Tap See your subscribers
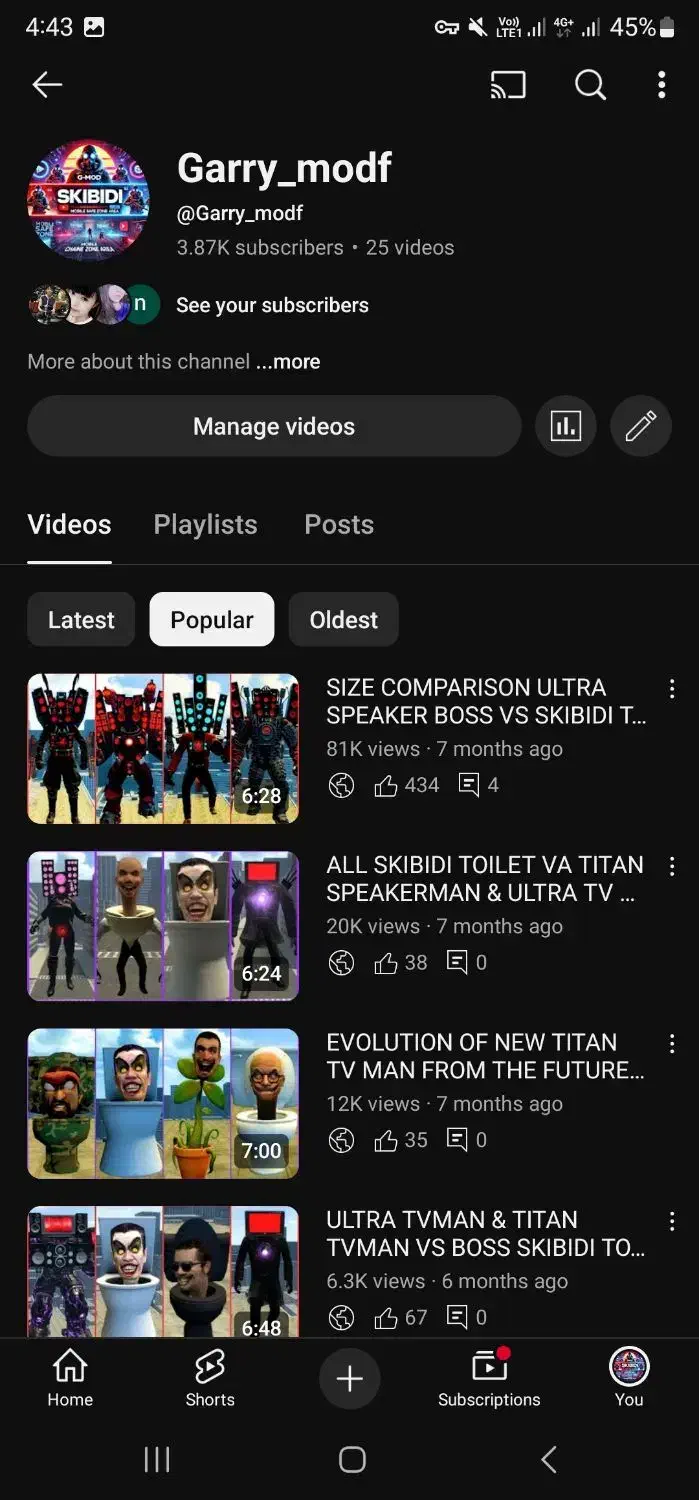699x1500 pixels. (x=272, y=305)
